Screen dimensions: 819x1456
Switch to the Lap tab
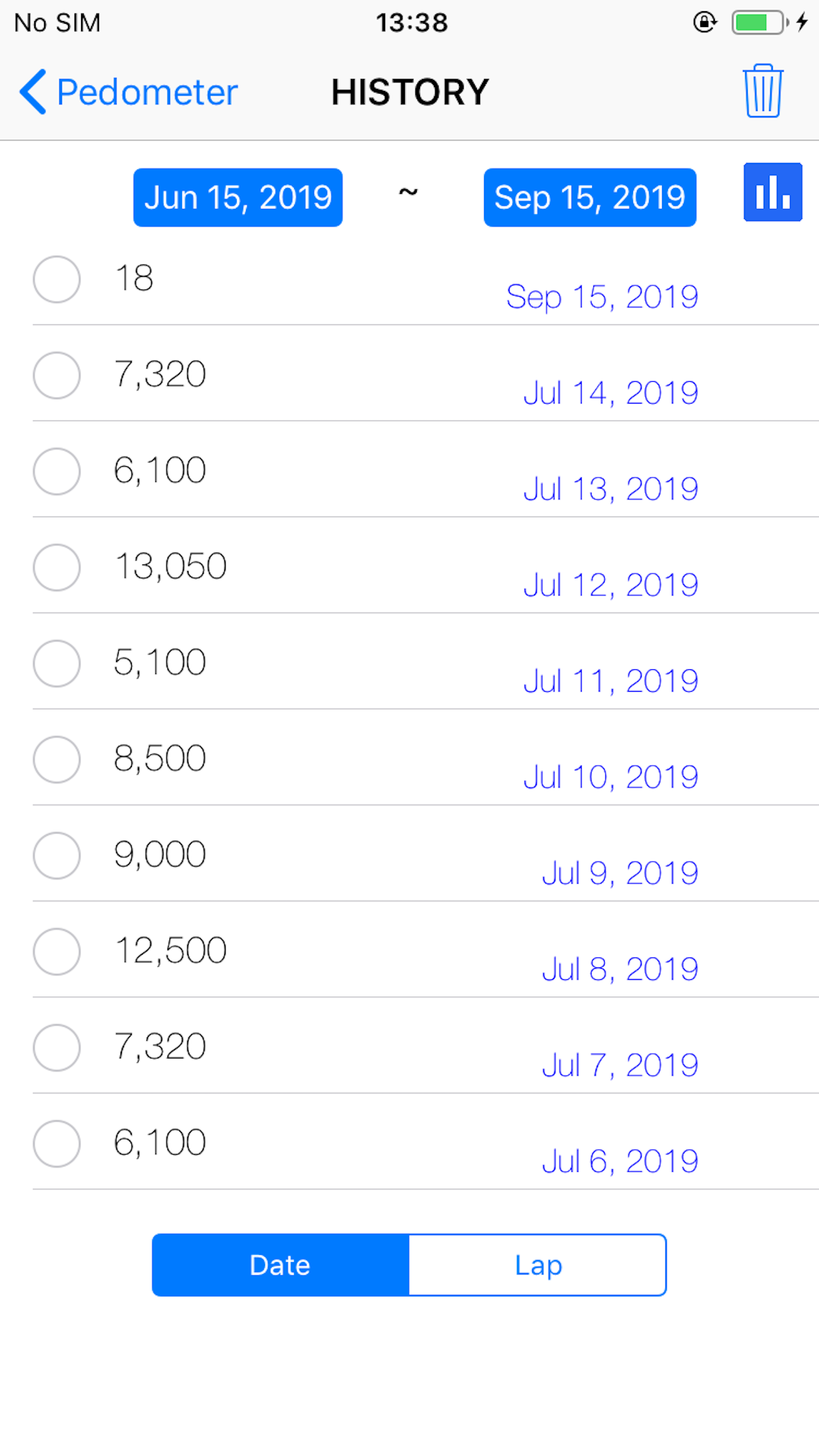coord(538,1264)
